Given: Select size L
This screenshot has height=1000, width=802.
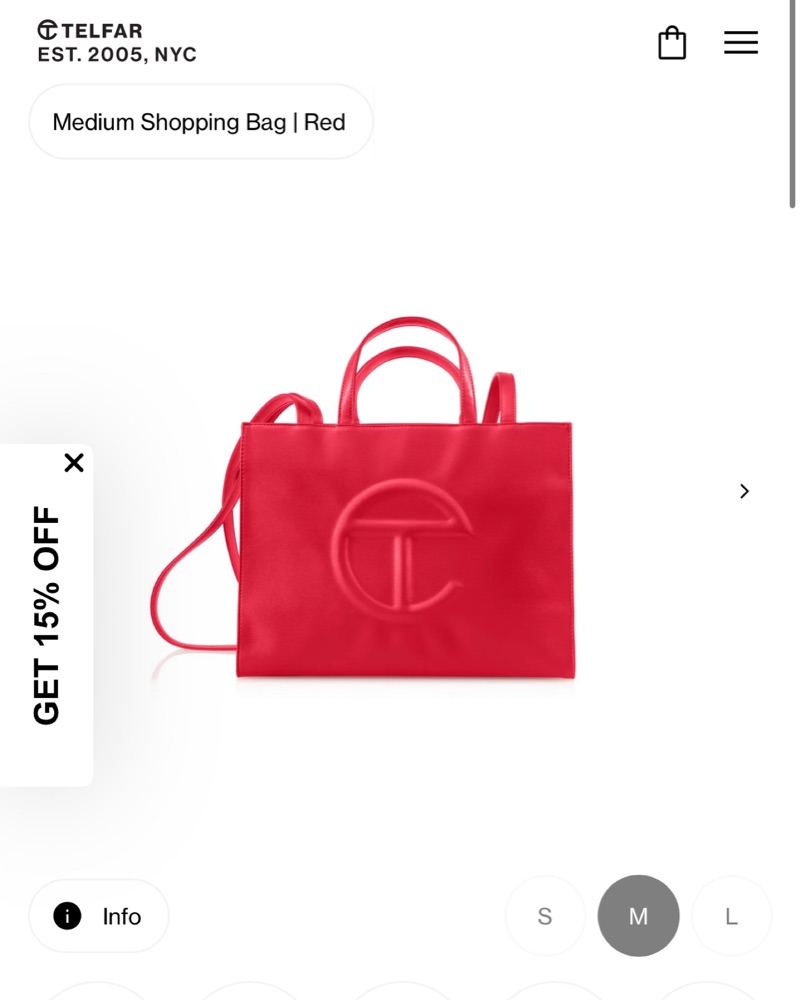Looking at the screenshot, I should [731, 916].
